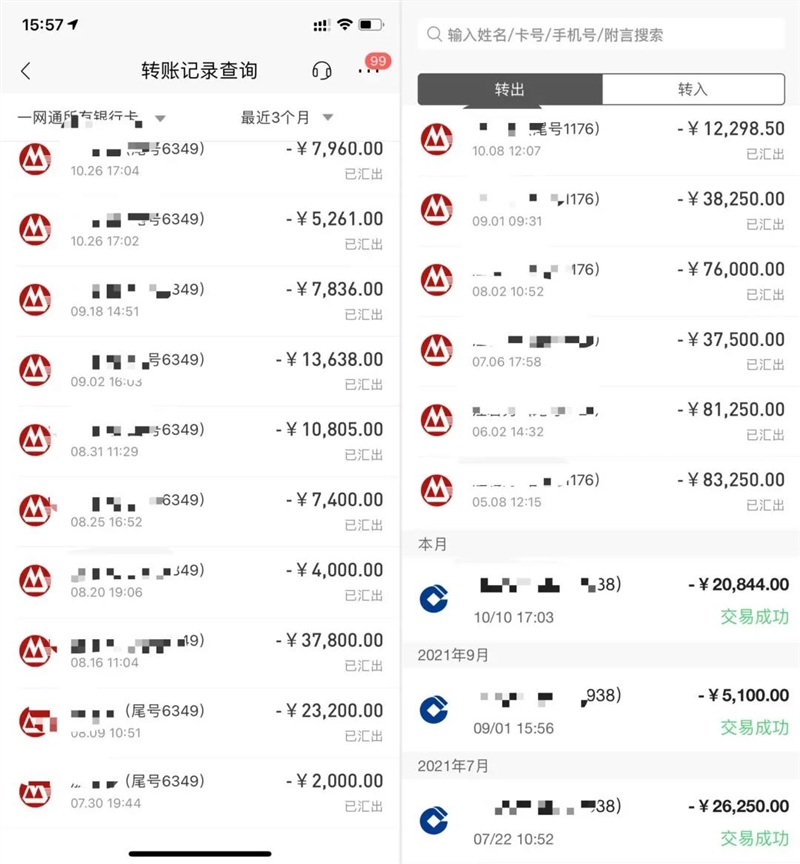
Task: Open the ¥13,638.00 transfer from 09.02
Action: point(200,370)
